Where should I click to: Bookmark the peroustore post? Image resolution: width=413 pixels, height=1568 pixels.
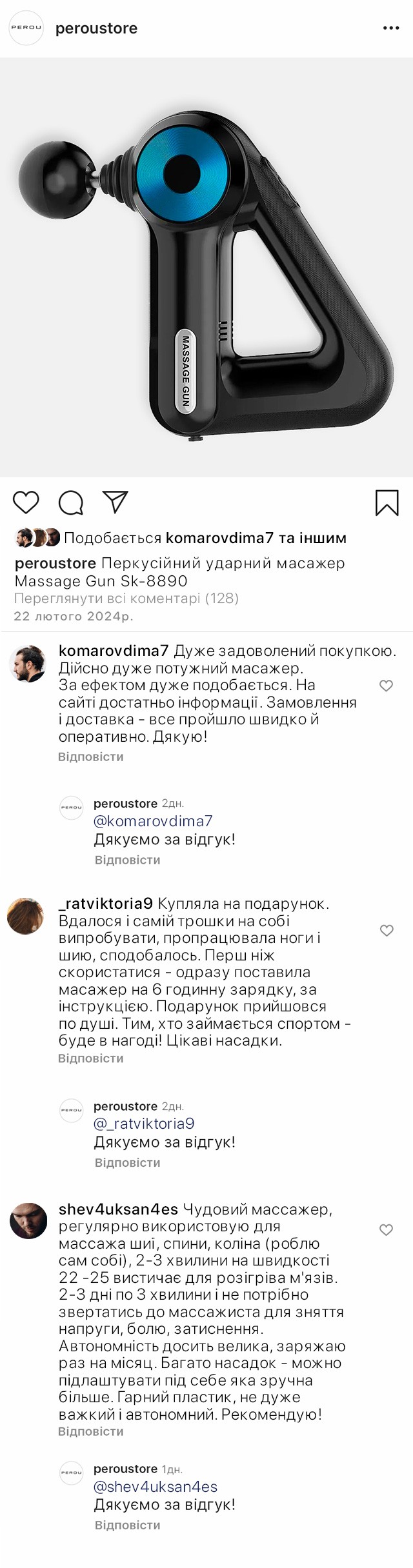[387, 503]
